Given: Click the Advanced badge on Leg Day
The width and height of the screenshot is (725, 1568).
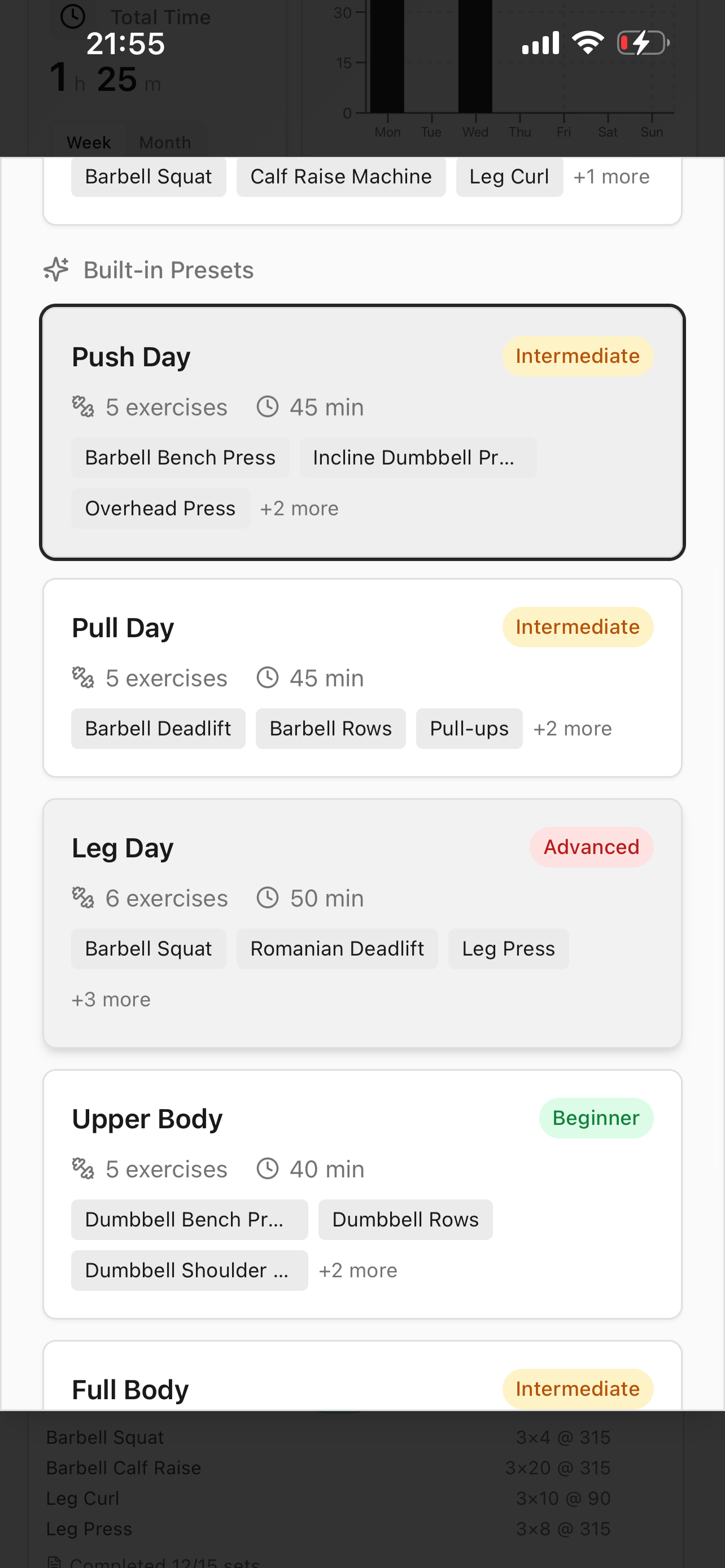Looking at the screenshot, I should (x=590, y=847).
